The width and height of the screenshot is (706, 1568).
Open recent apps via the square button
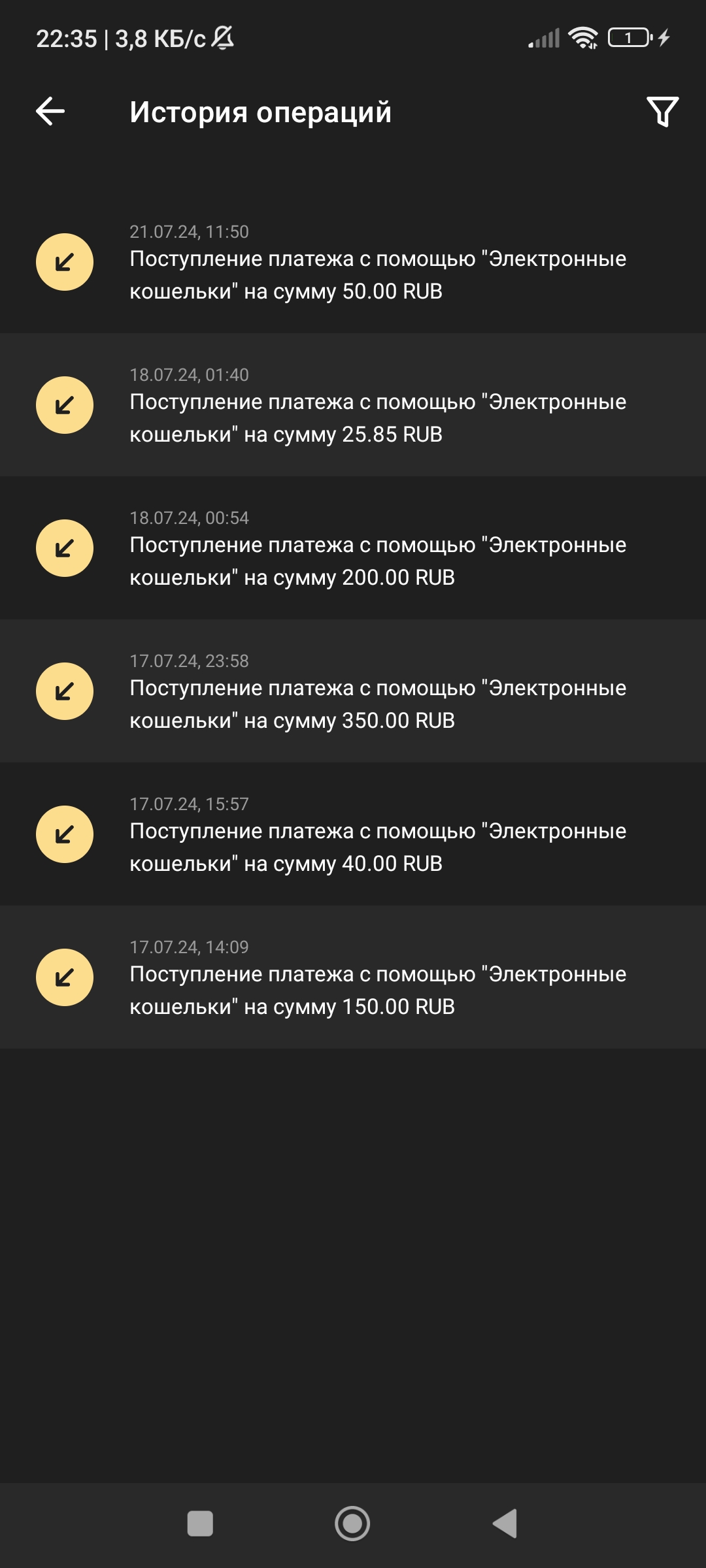tap(200, 1524)
